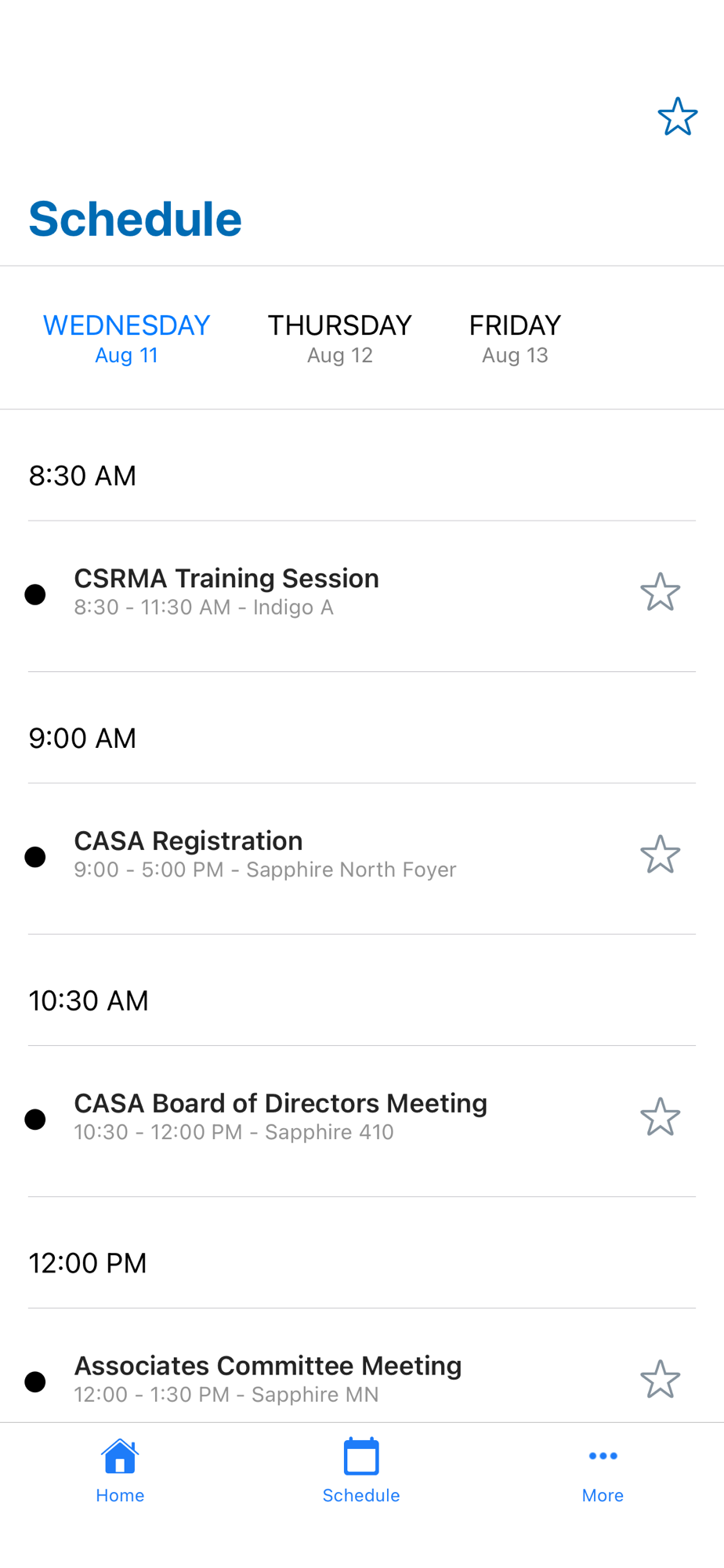Image resolution: width=724 pixels, height=1568 pixels.
Task: Favorite the CASA Registration event
Action: [x=661, y=855]
